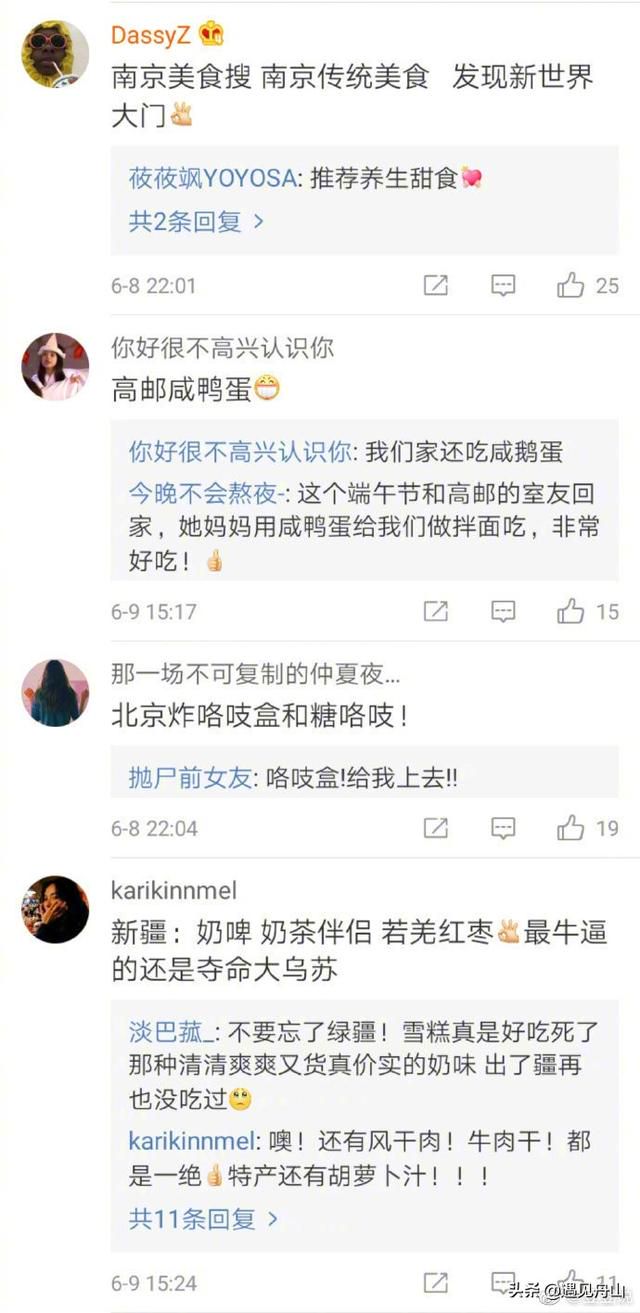Open DassyZ's profile avatar
Screen dimensions: 640x1313
point(56,56)
